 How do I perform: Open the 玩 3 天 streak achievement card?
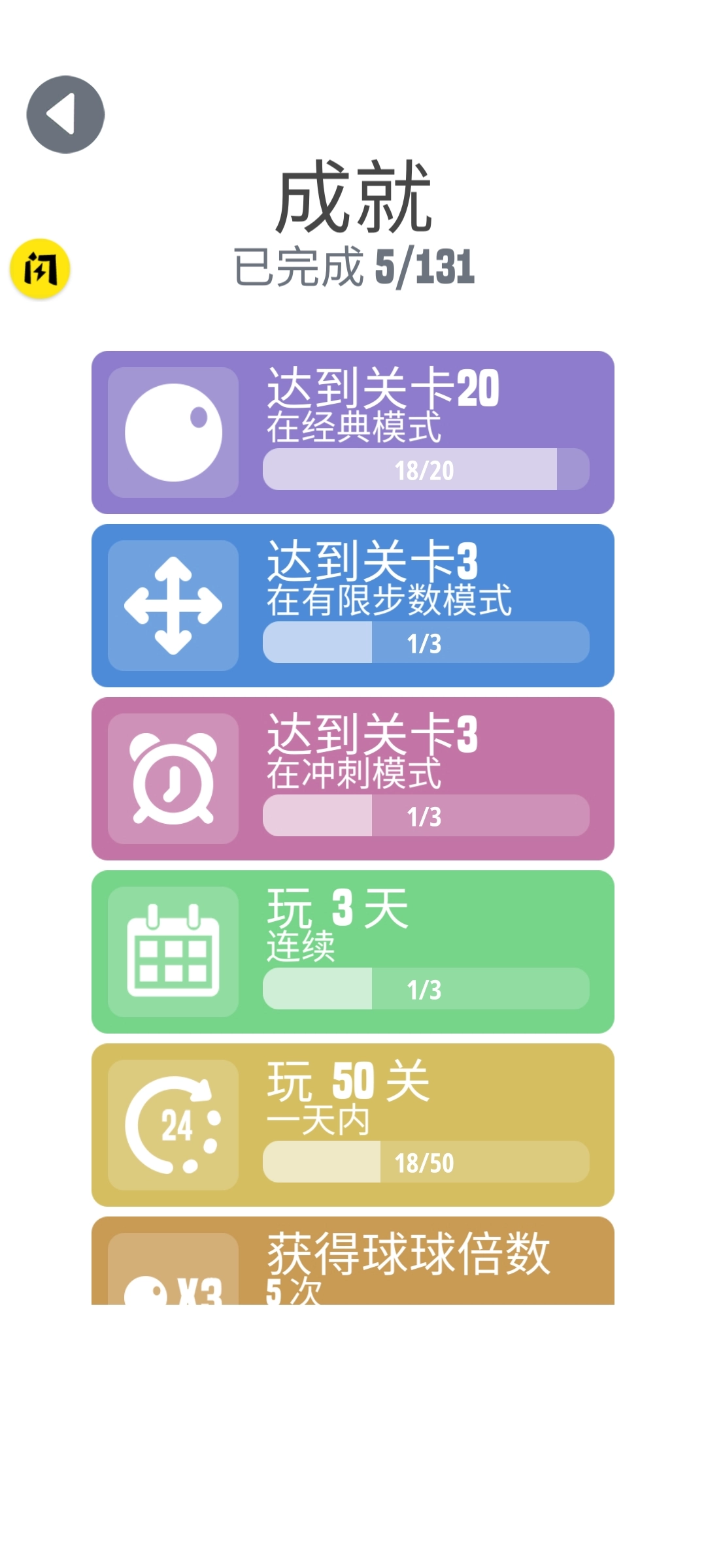coord(353,951)
